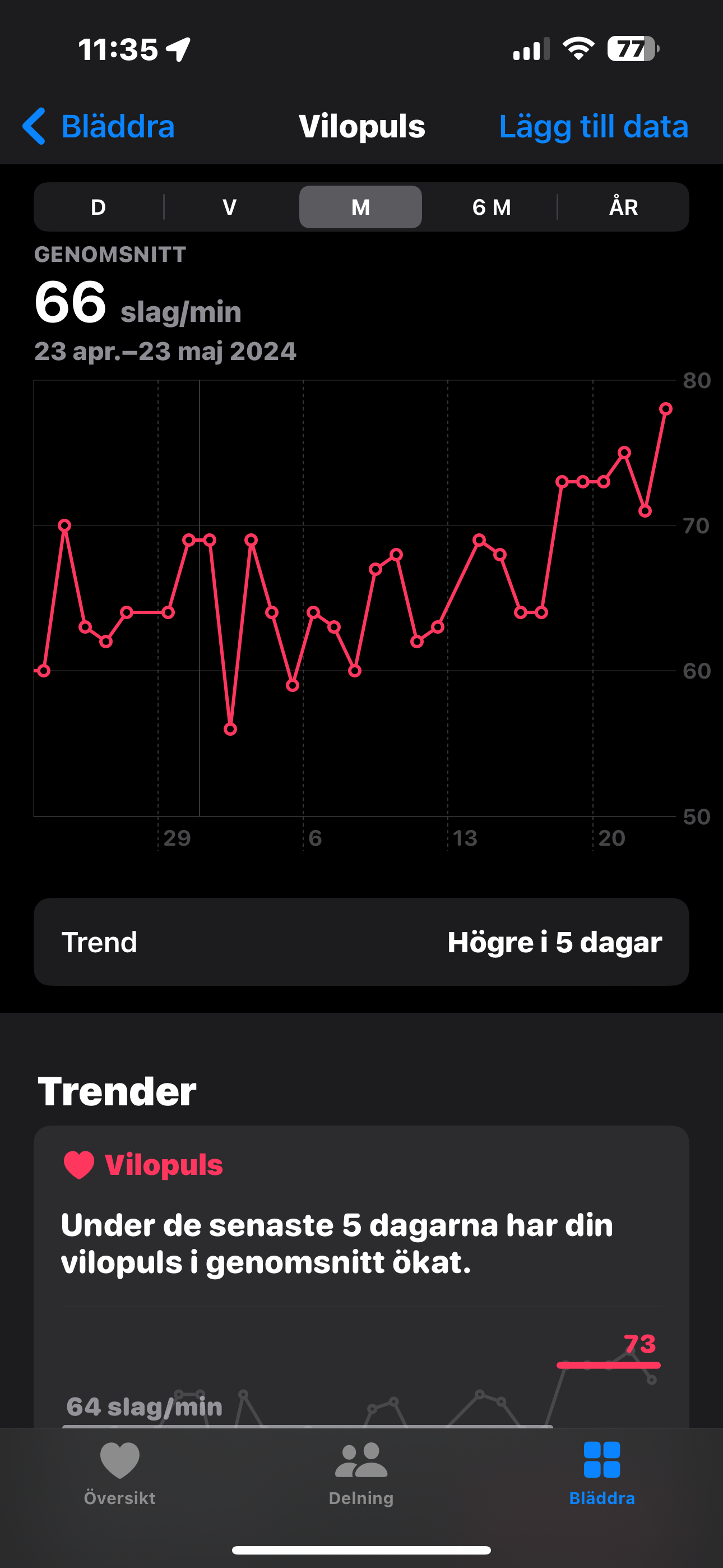
Task: Switch to ÅR yearly view
Action: [x=623, y=207]
